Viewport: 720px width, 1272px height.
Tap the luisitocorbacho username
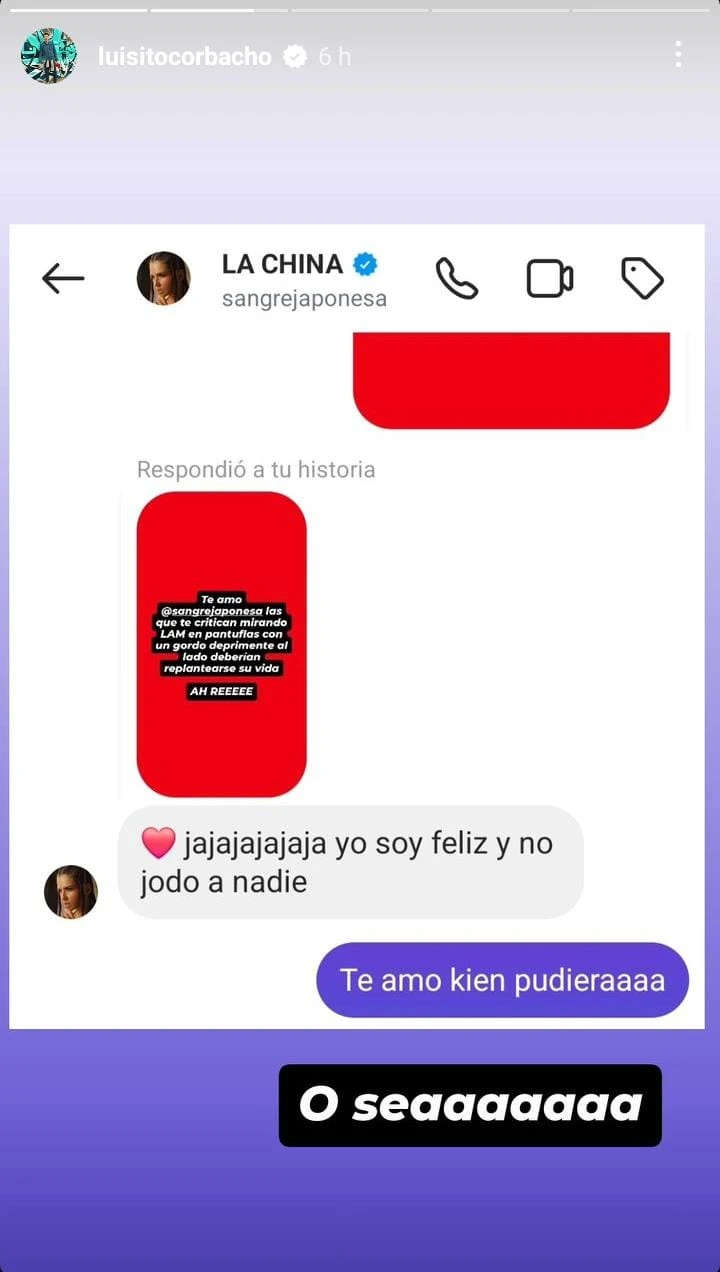185,57
